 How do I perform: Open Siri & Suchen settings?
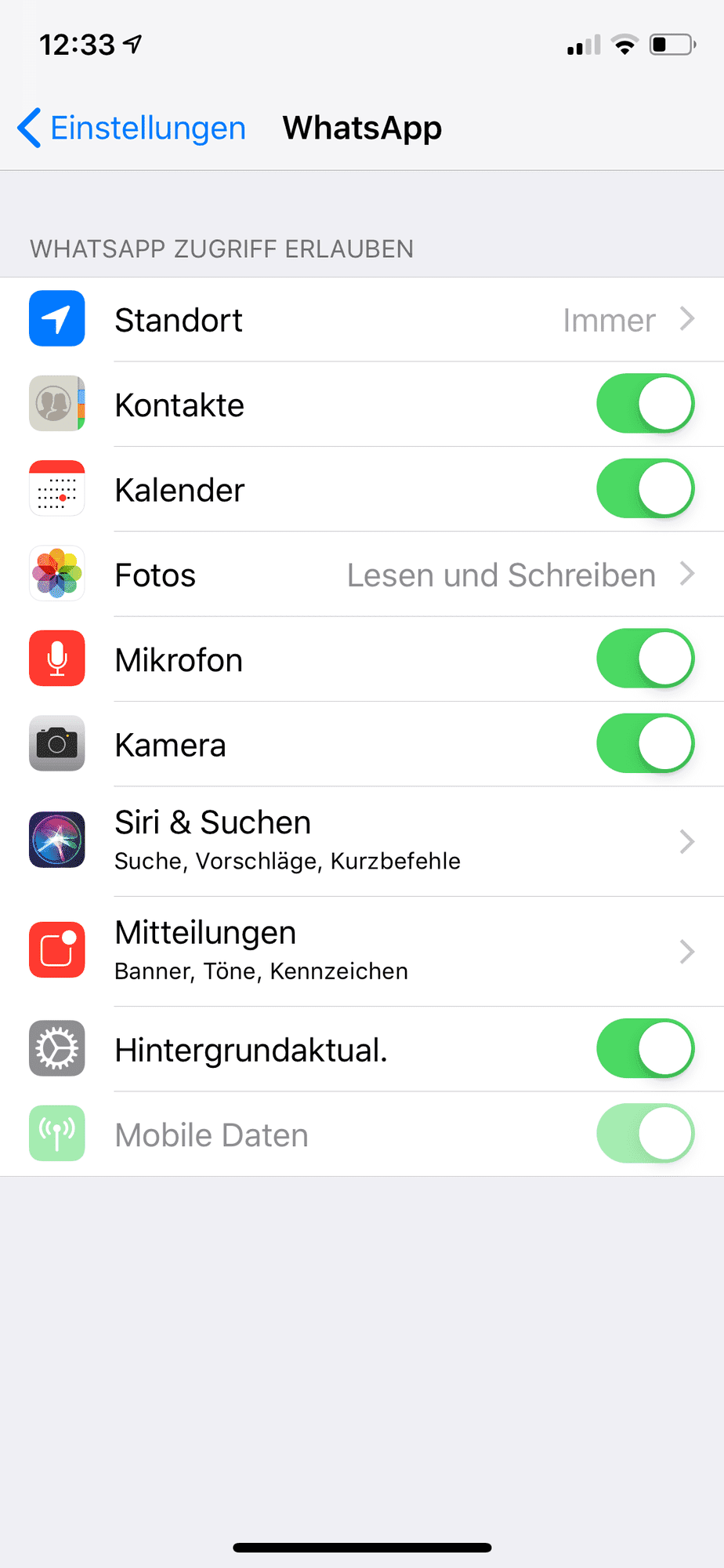pyautogui.click(x=362, y=840)
